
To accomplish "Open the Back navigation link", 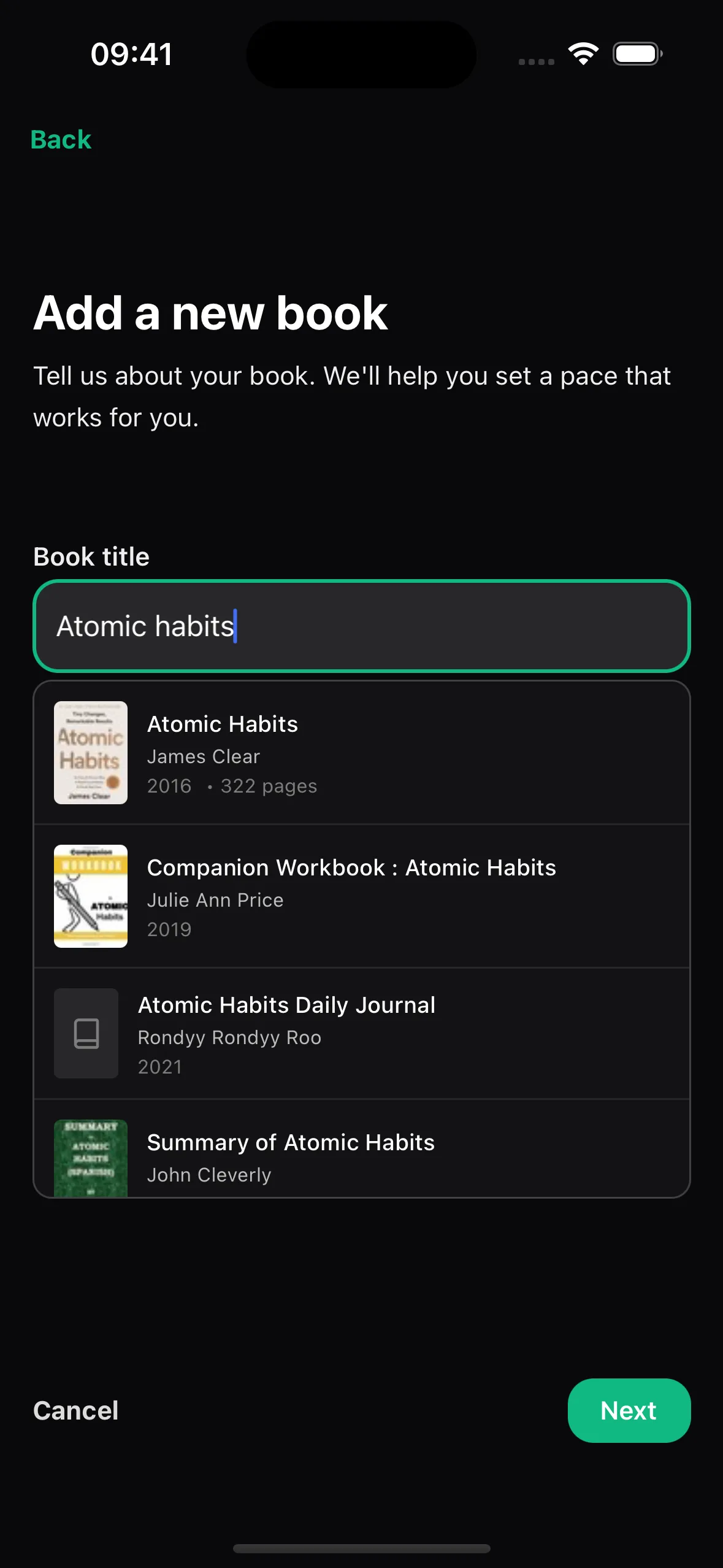I will point(59,140).
